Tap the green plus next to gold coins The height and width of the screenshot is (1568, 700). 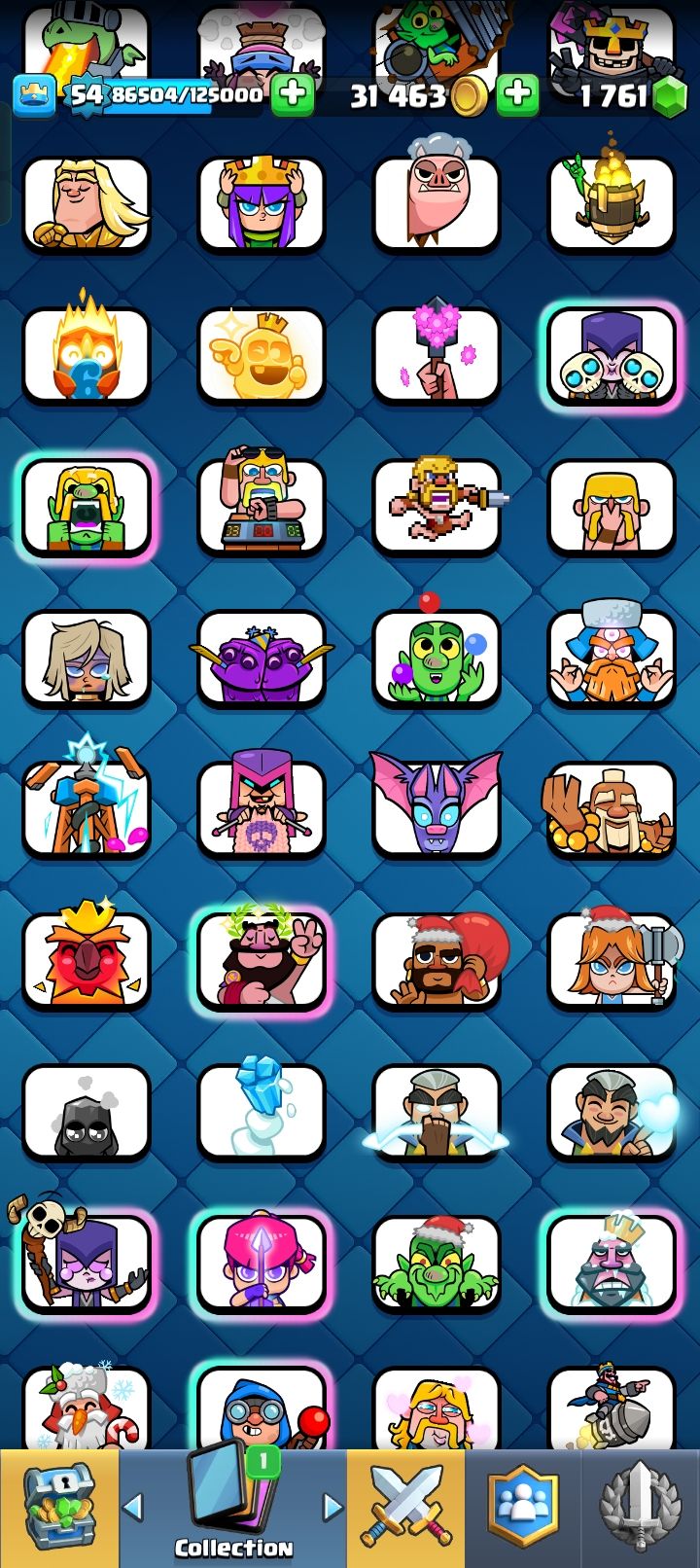point(517,94)
